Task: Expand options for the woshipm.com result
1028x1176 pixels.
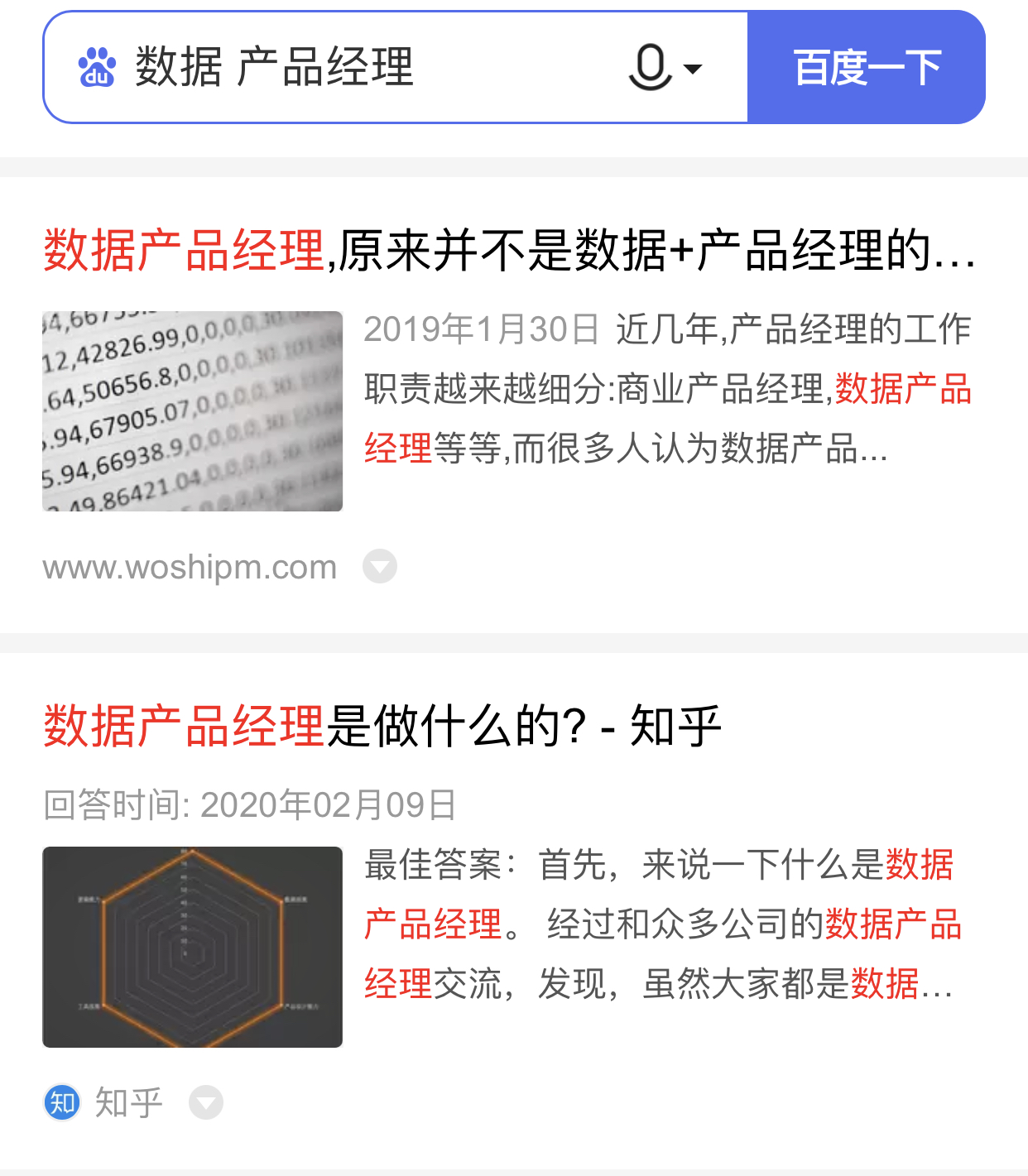Action: [x=379, y=566]
